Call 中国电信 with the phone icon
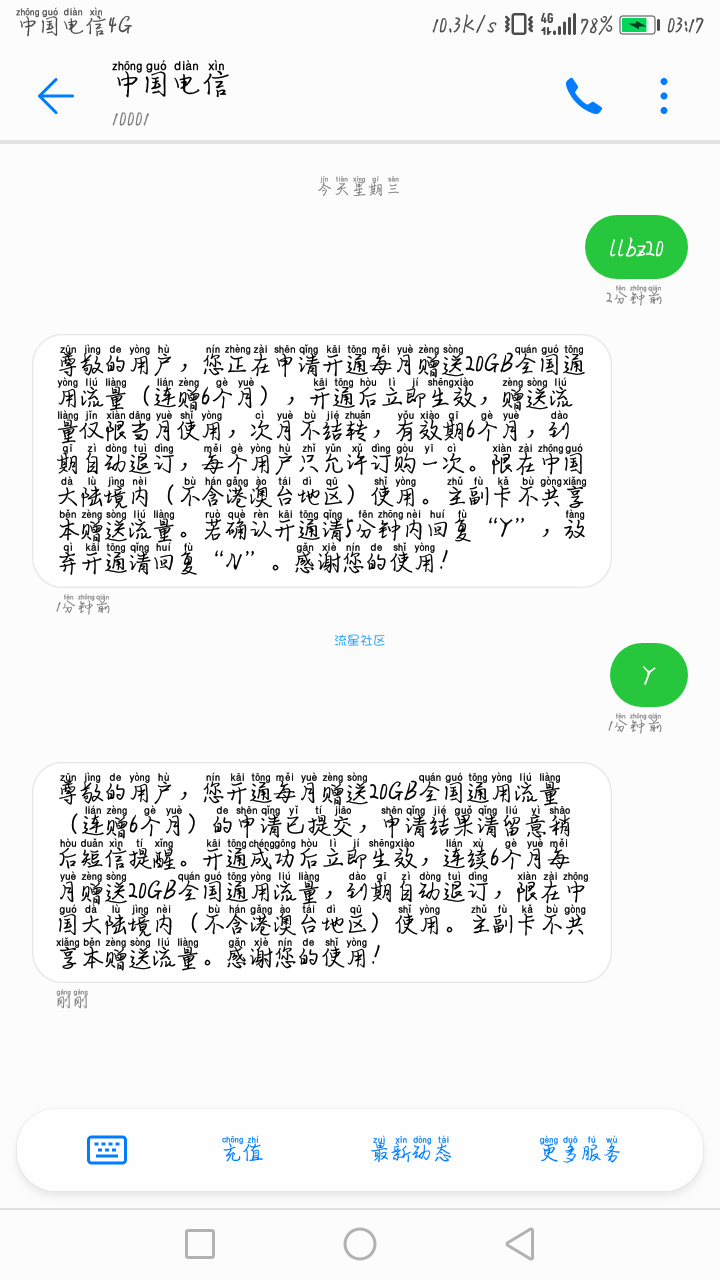This screenshot has height=1280, width=720. [583, 96]
